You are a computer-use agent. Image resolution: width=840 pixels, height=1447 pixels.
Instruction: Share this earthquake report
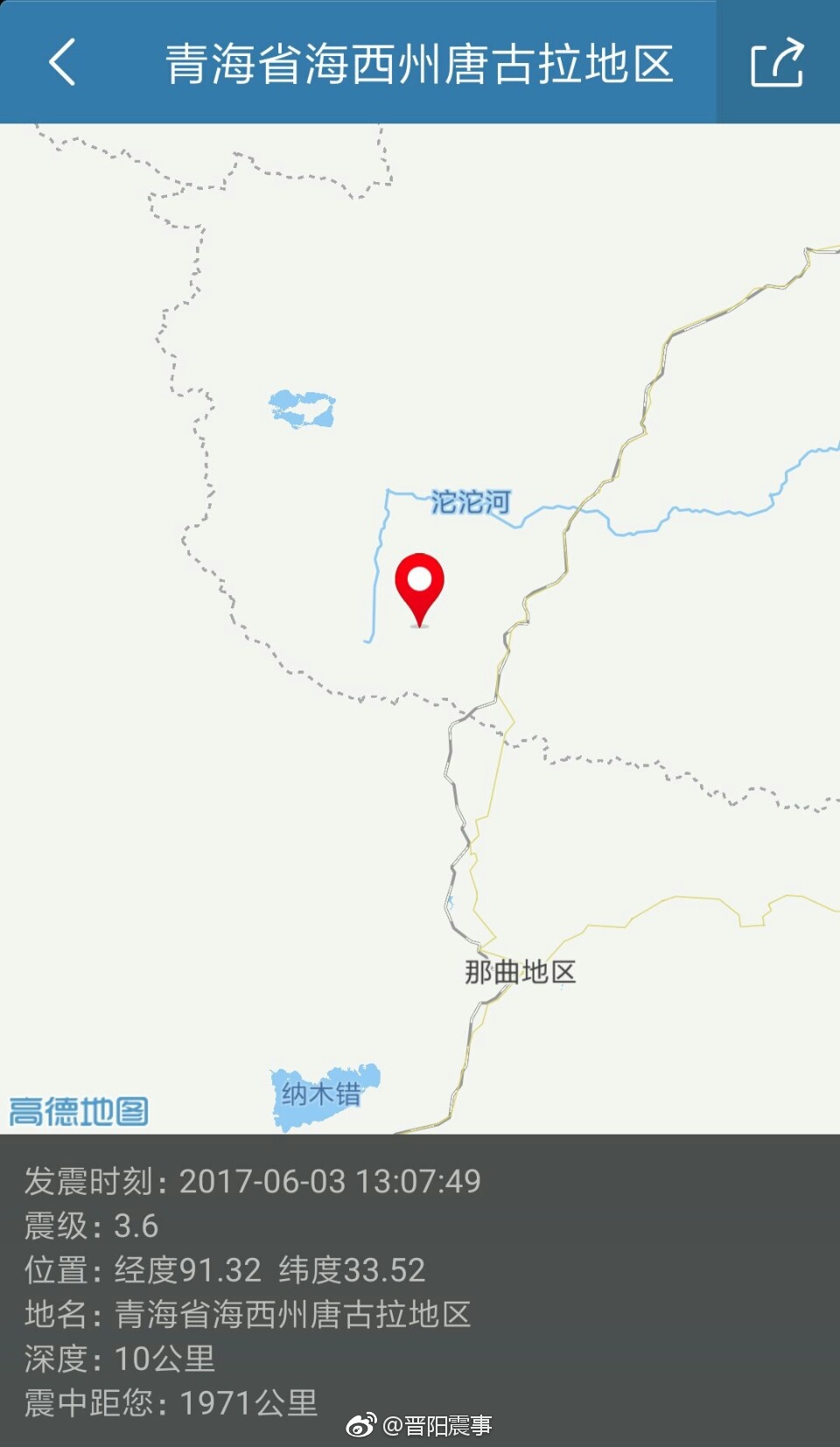click(777, 62)
